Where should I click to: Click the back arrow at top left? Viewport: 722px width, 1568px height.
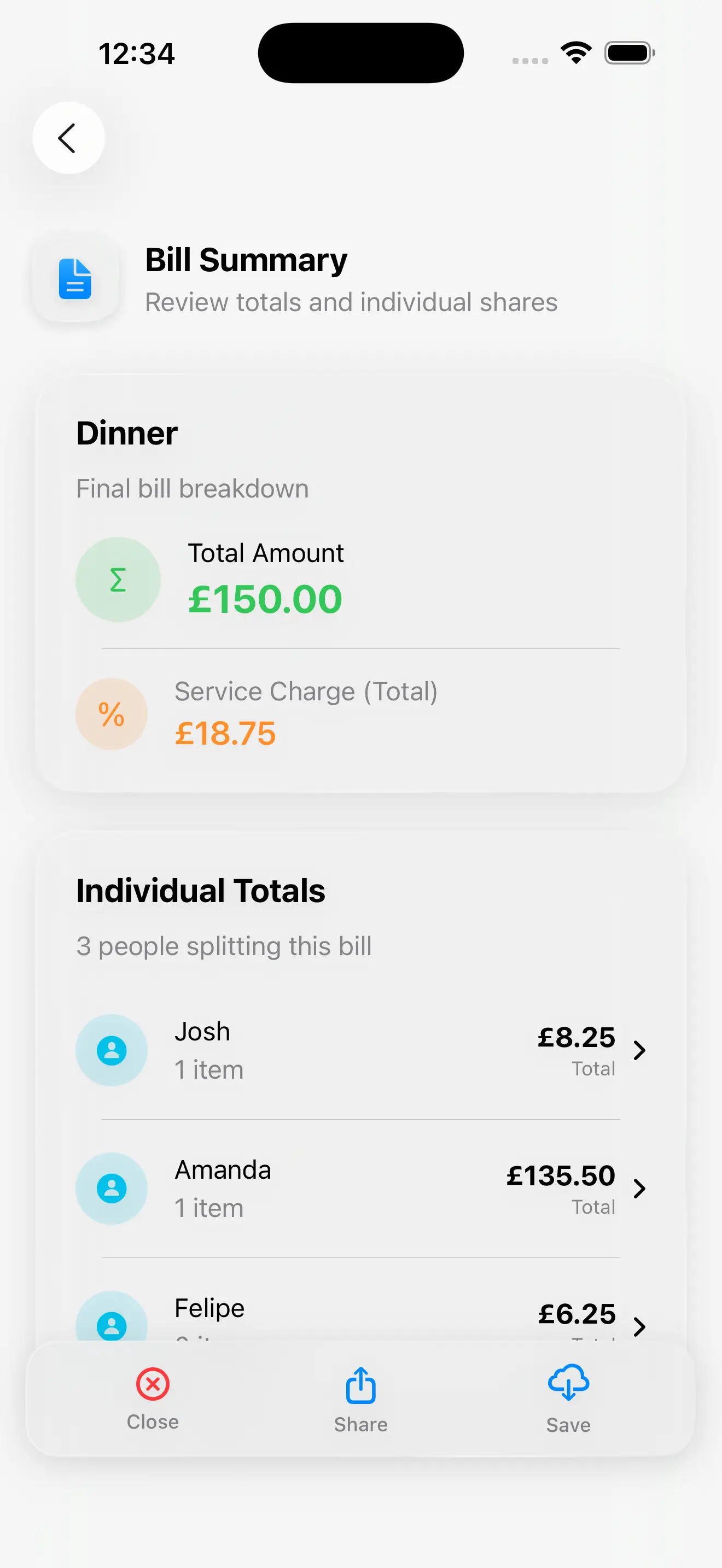(x=68, y=138)
